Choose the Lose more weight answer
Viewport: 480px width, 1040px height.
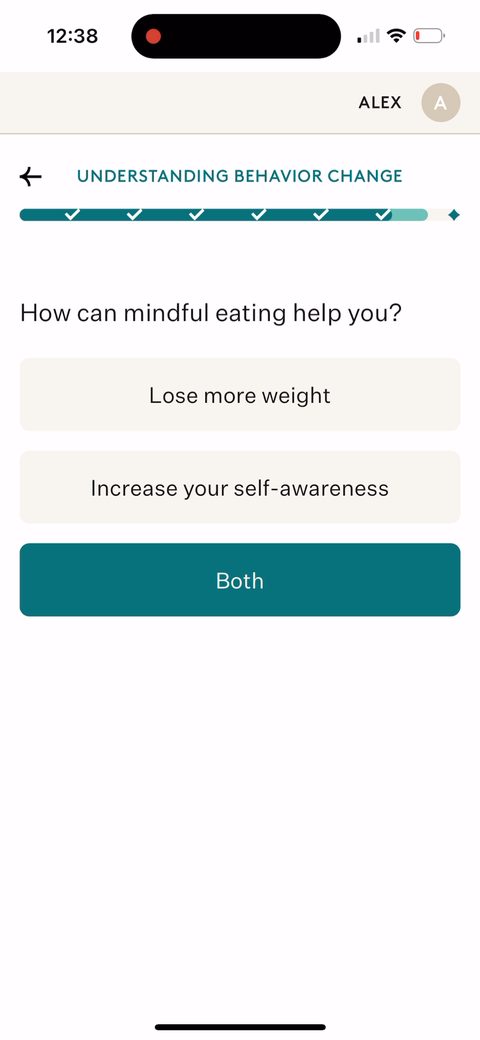[x=240, y=395]
